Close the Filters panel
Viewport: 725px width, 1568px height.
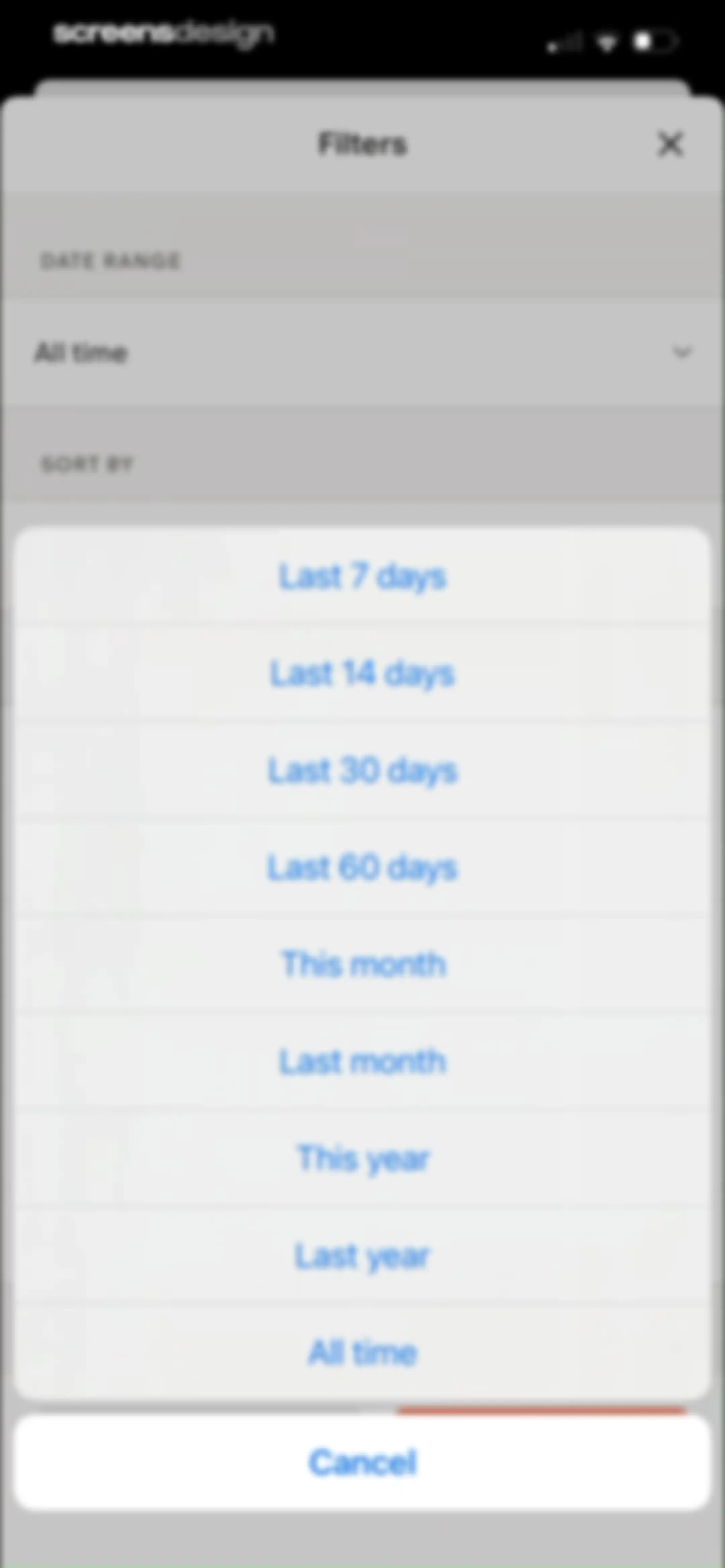[x=670, y=144]
